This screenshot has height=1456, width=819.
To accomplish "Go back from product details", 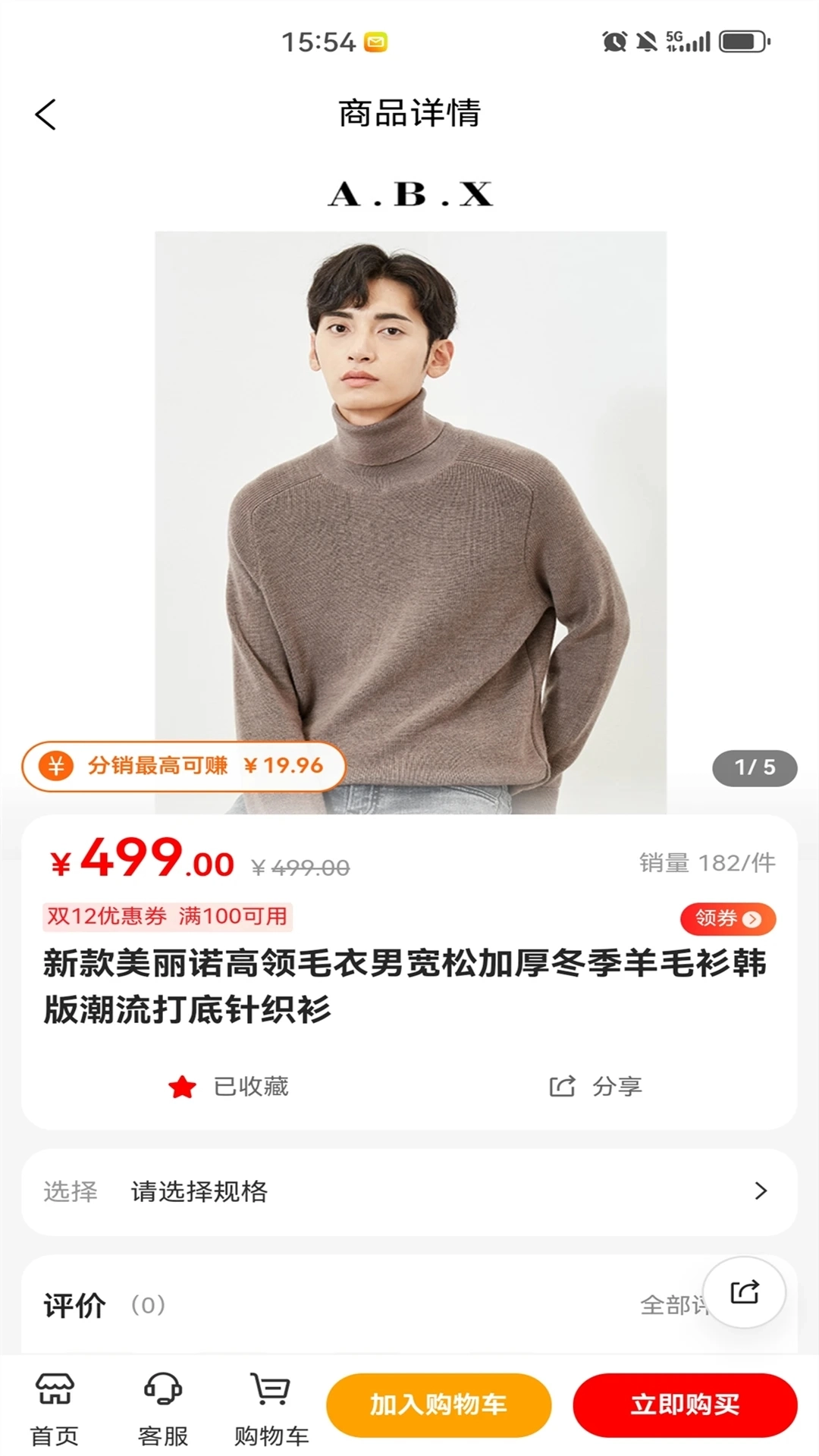I will (x=45, y=115).
